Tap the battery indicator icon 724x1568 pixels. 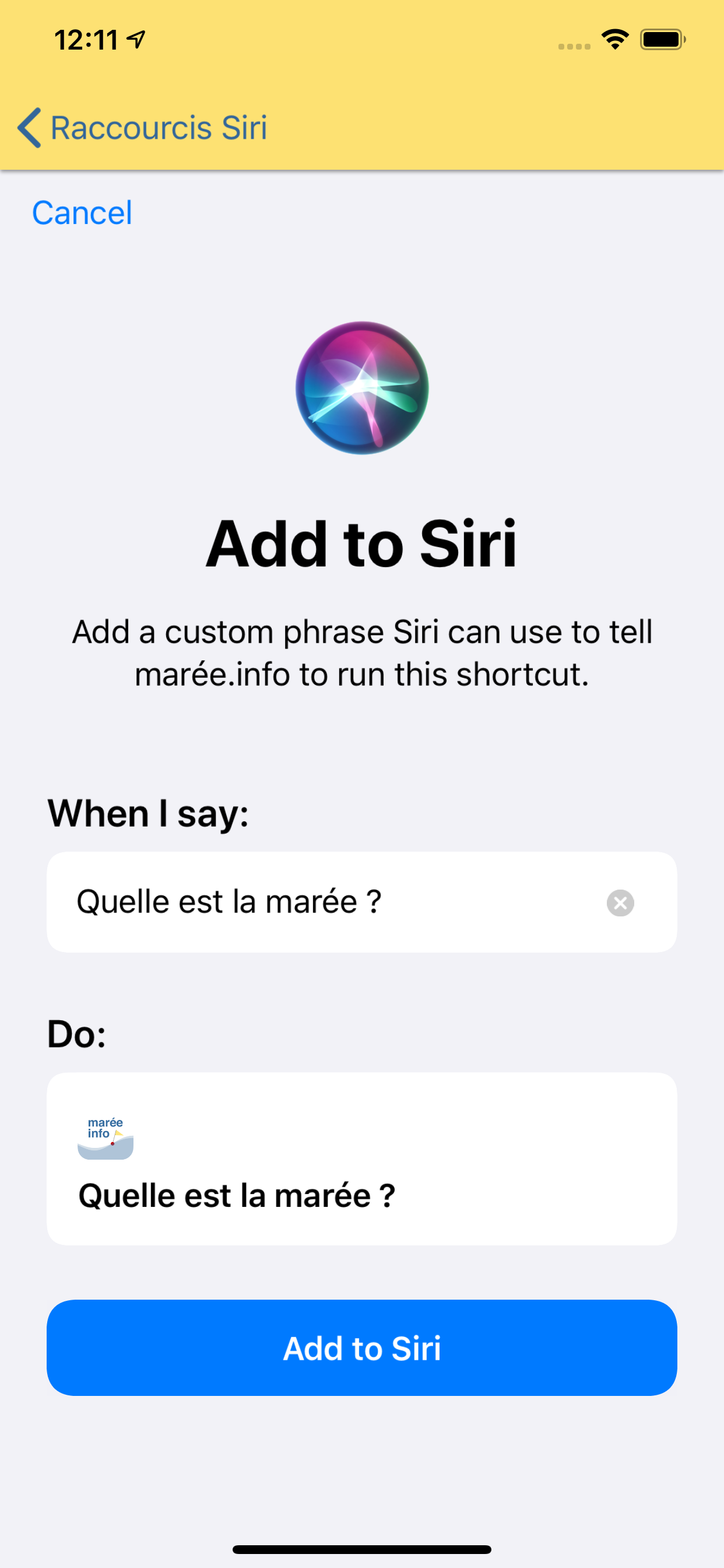(x=660, y=39)
